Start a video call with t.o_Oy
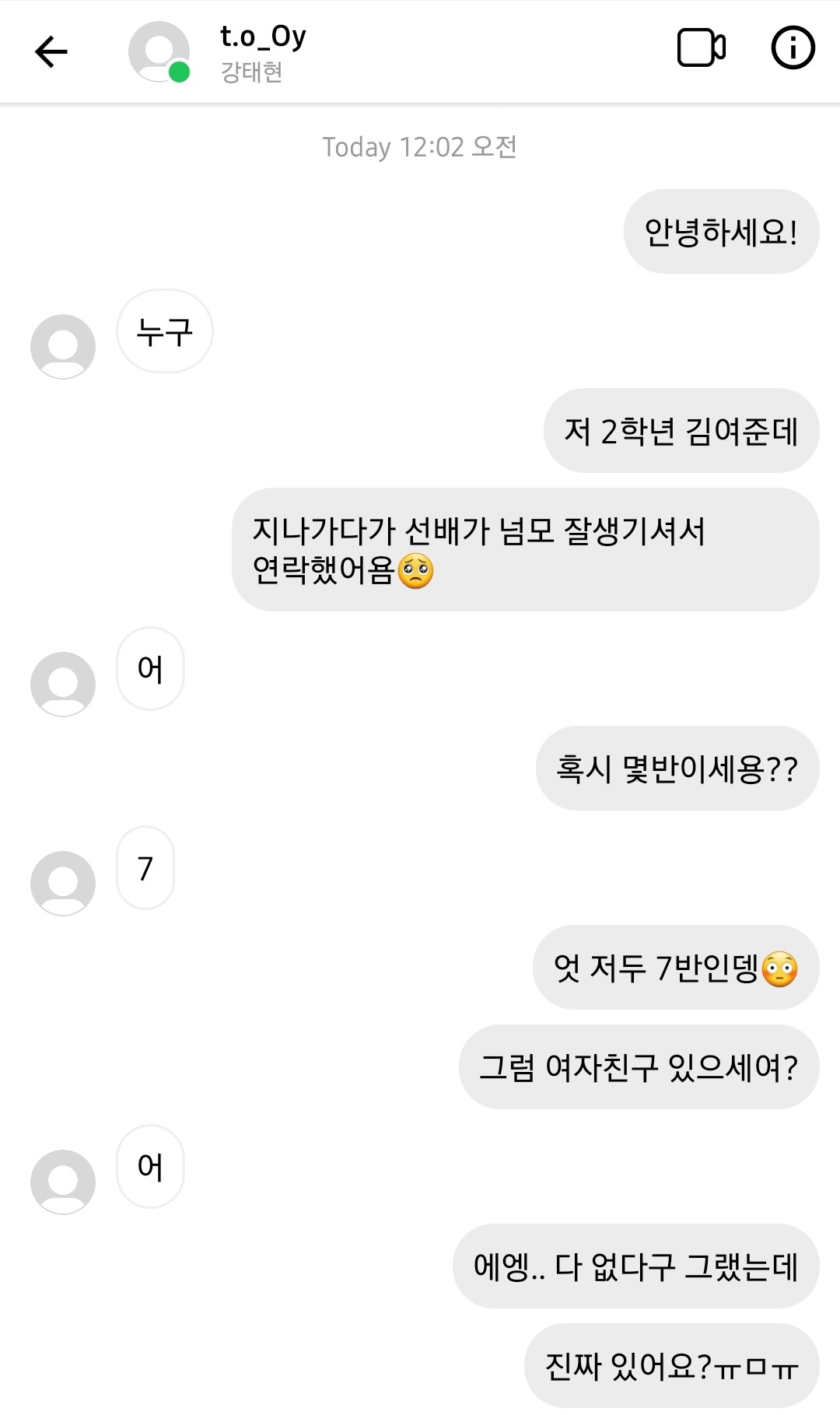The width and height of the screenshot is (840, 1415). pyautogui.click(x=701, y=48)
